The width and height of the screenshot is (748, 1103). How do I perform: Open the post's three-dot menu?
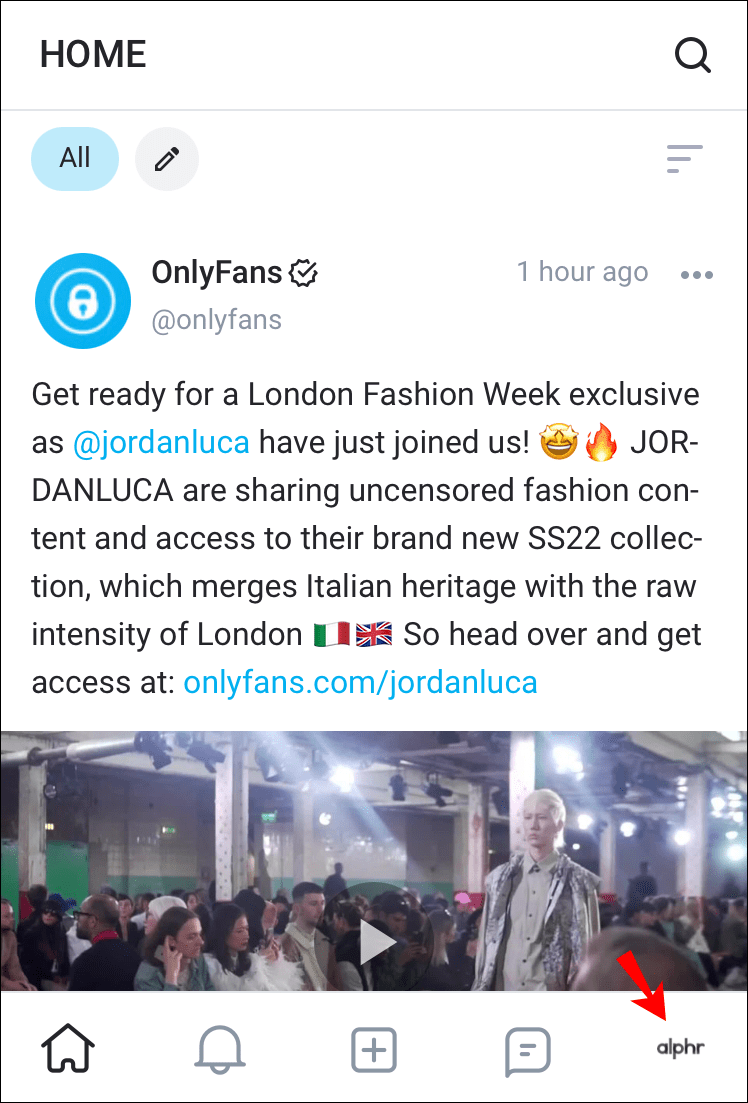(696, 275)
